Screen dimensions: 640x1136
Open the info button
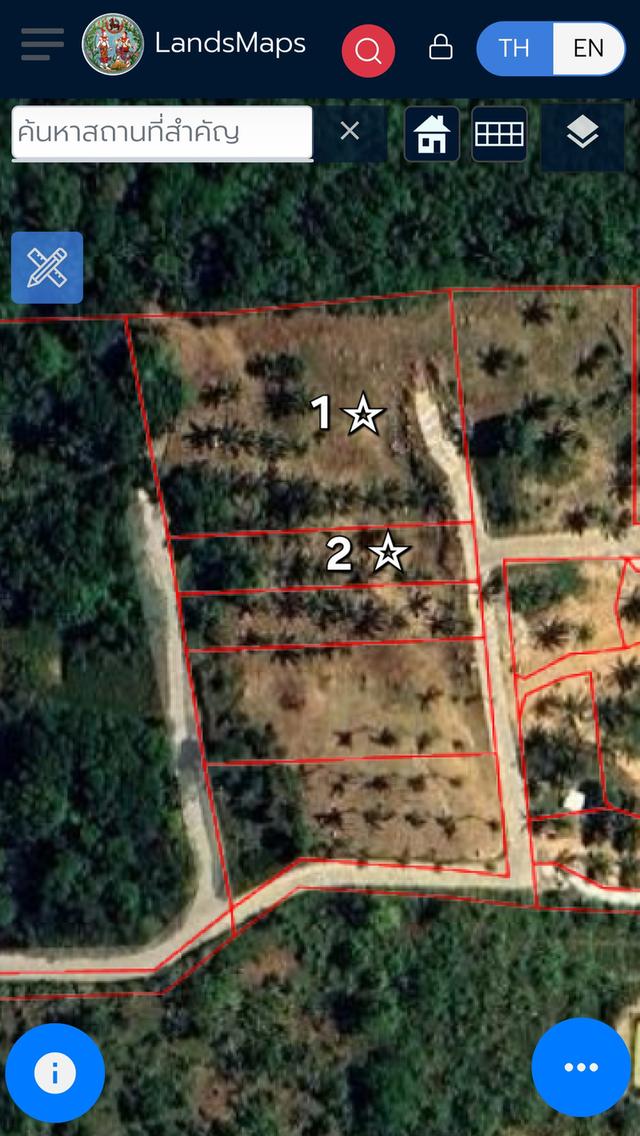[x=55, y=1073]
